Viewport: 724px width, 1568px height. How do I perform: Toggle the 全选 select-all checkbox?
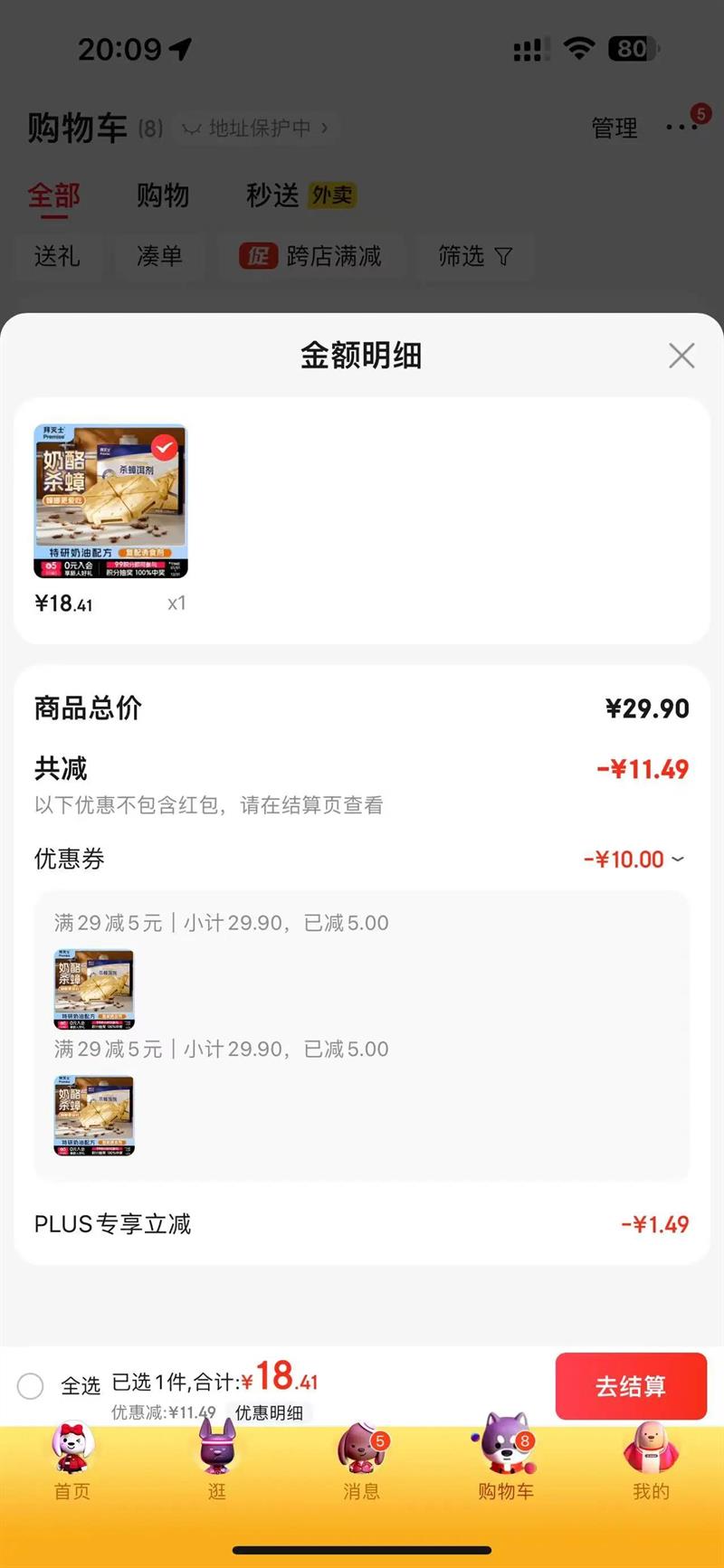(x=31, y=1385)
